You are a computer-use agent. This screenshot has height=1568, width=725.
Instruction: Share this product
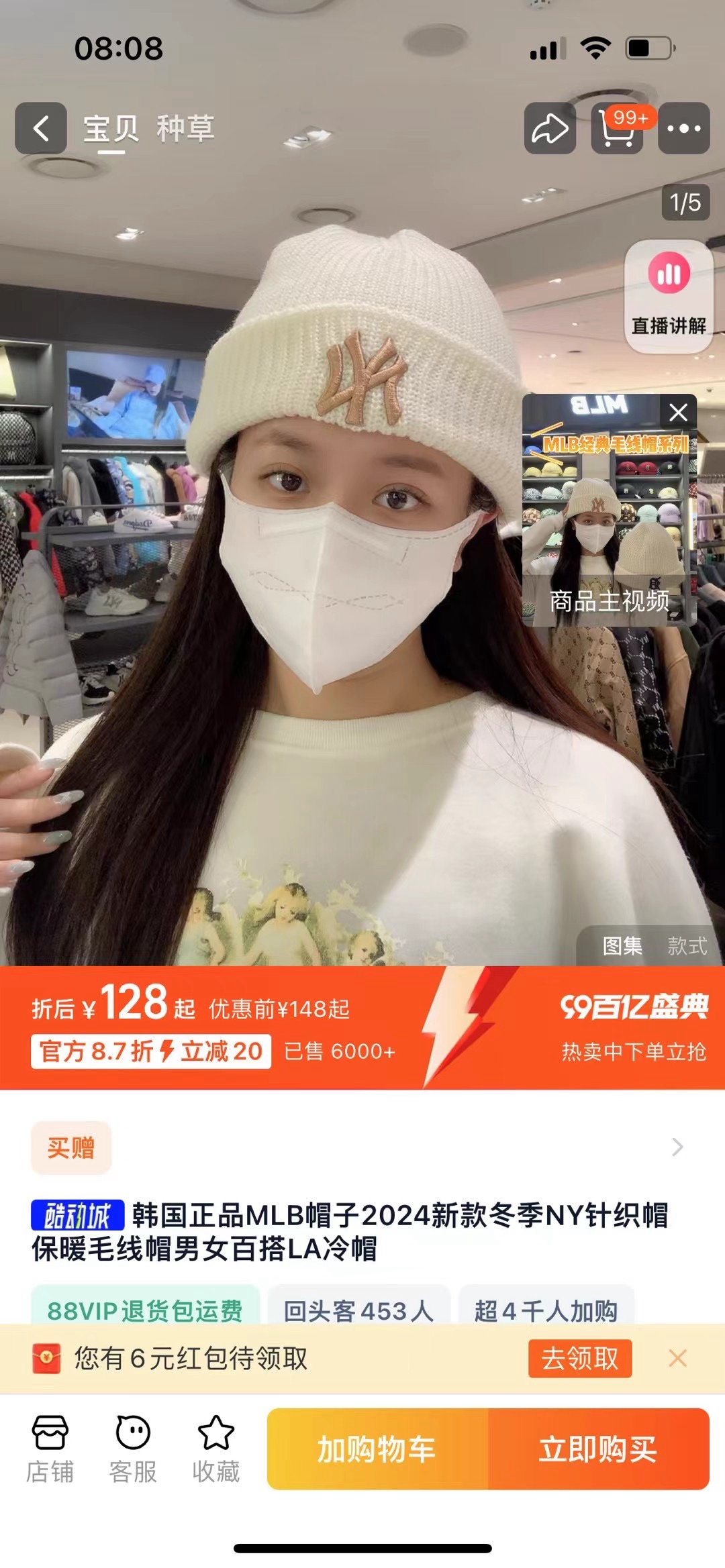550,128
